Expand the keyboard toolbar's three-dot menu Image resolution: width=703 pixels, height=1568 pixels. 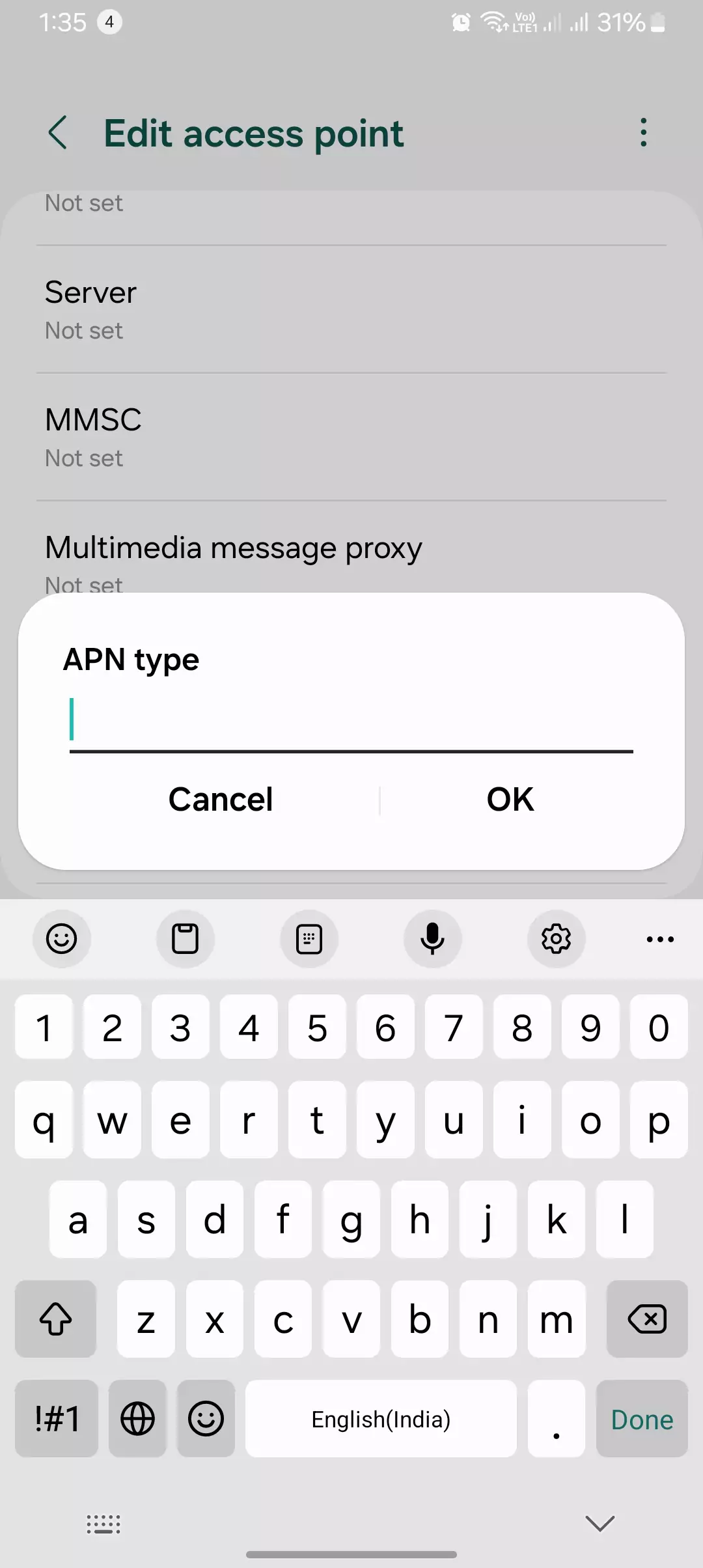pos(659,939)
